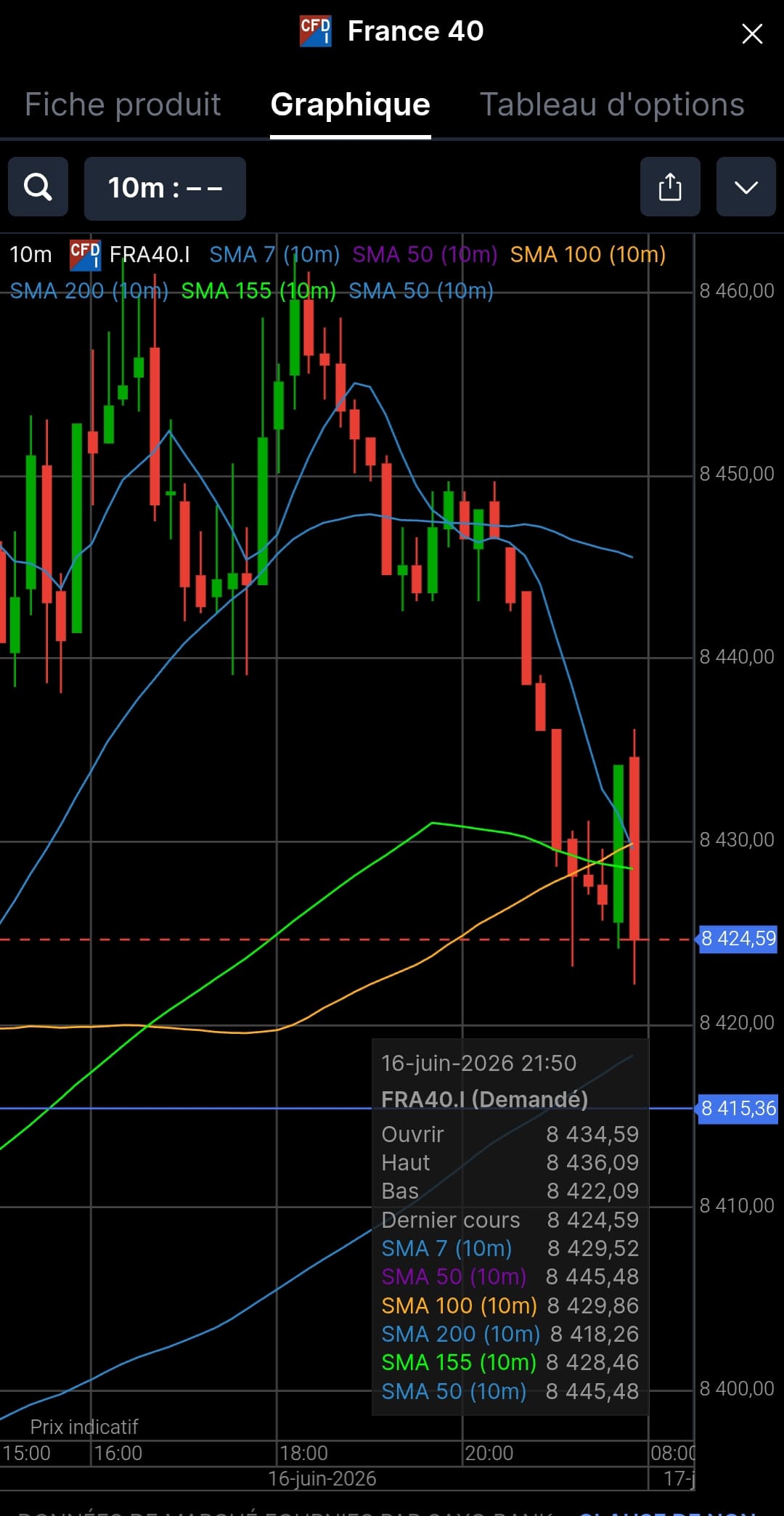Select the Graphique tab
The width and height of the screenshot is (784, 1516).
tap(351, 105)
